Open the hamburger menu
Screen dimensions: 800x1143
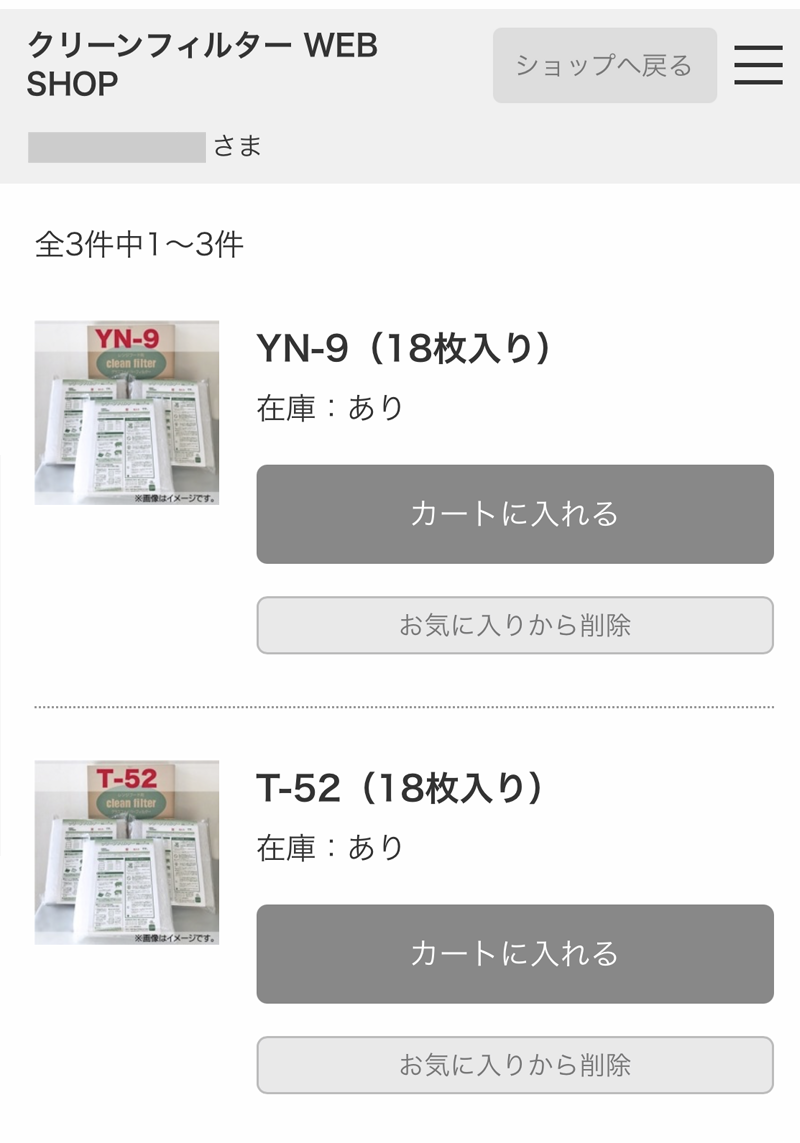click(758, 65)
